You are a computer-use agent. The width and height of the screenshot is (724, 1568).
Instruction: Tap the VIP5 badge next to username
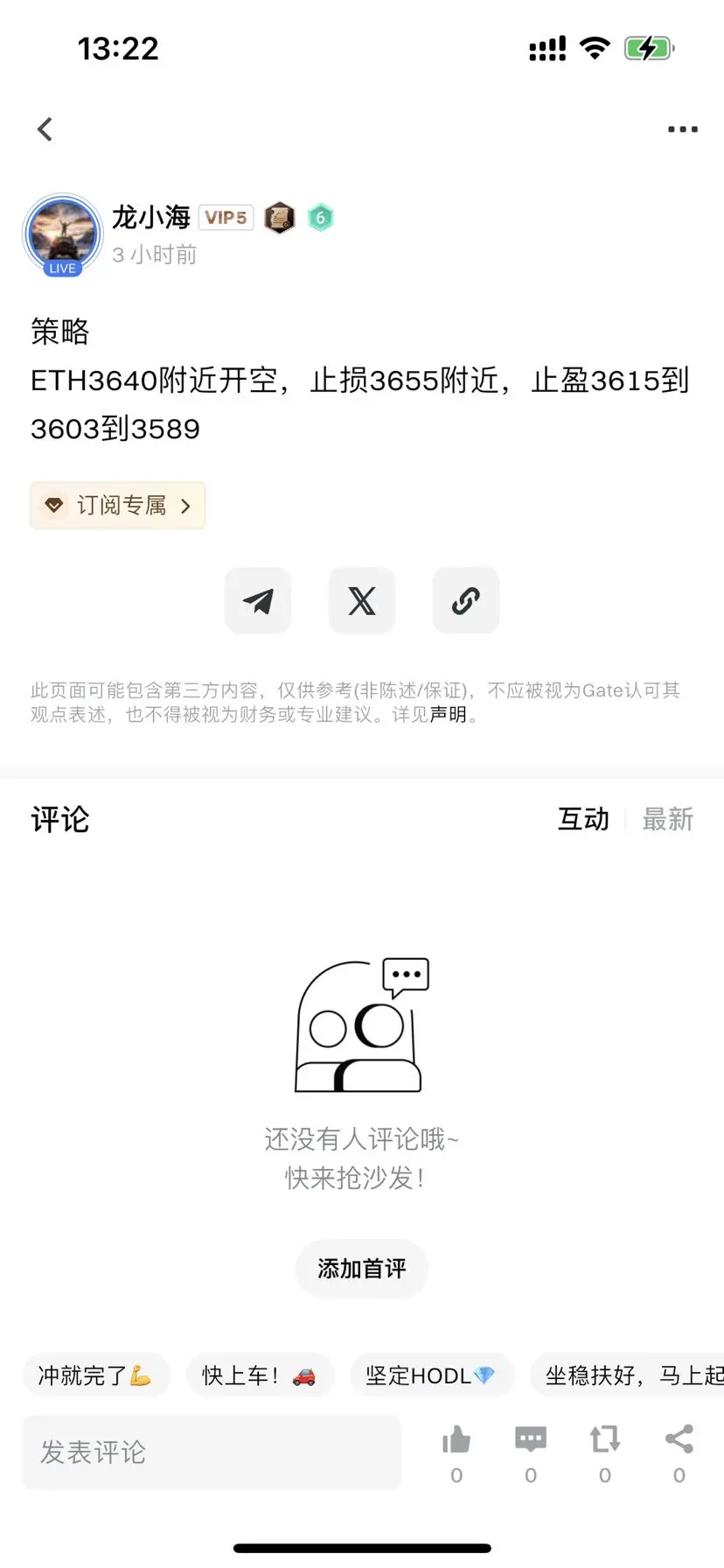point(226,217)
